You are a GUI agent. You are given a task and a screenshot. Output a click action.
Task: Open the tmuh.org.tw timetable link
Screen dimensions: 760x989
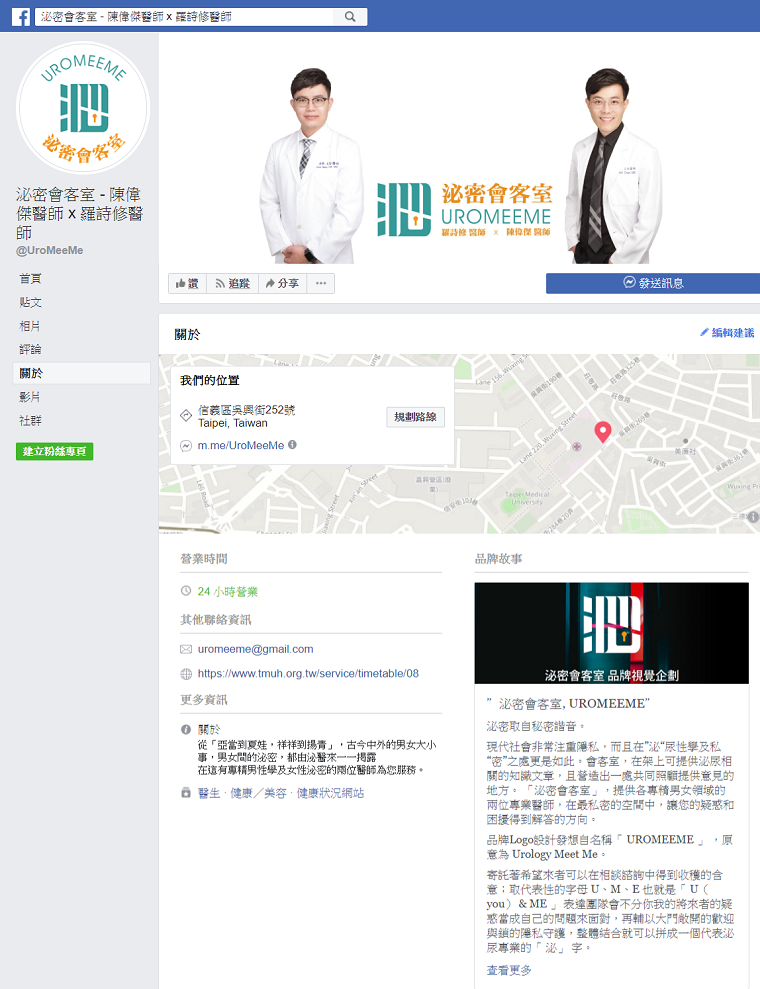pos(308,674)
